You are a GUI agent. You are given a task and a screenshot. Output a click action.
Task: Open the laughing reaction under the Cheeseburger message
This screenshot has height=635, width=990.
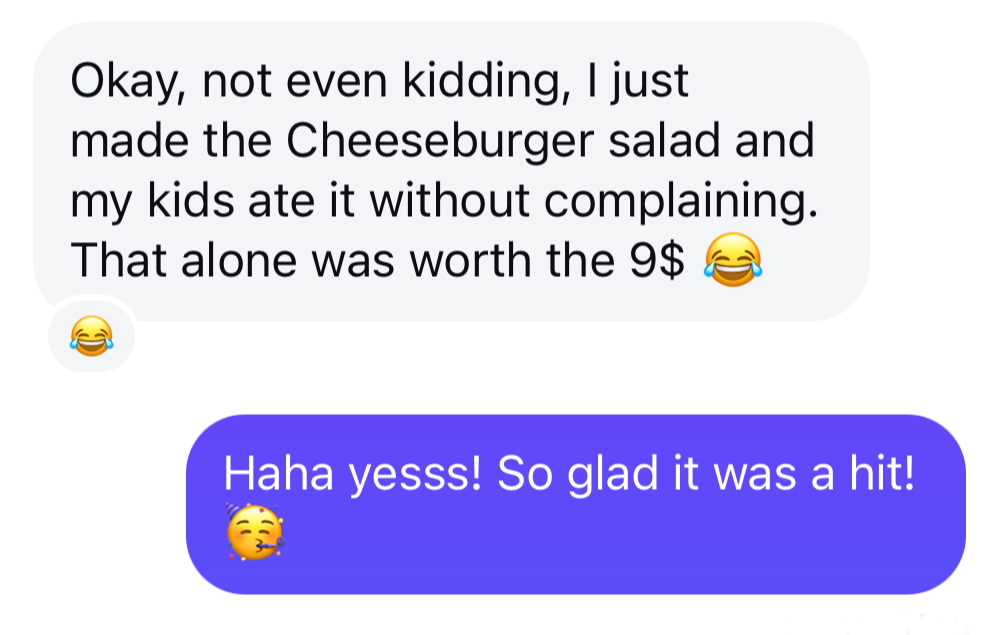[91, 336]
